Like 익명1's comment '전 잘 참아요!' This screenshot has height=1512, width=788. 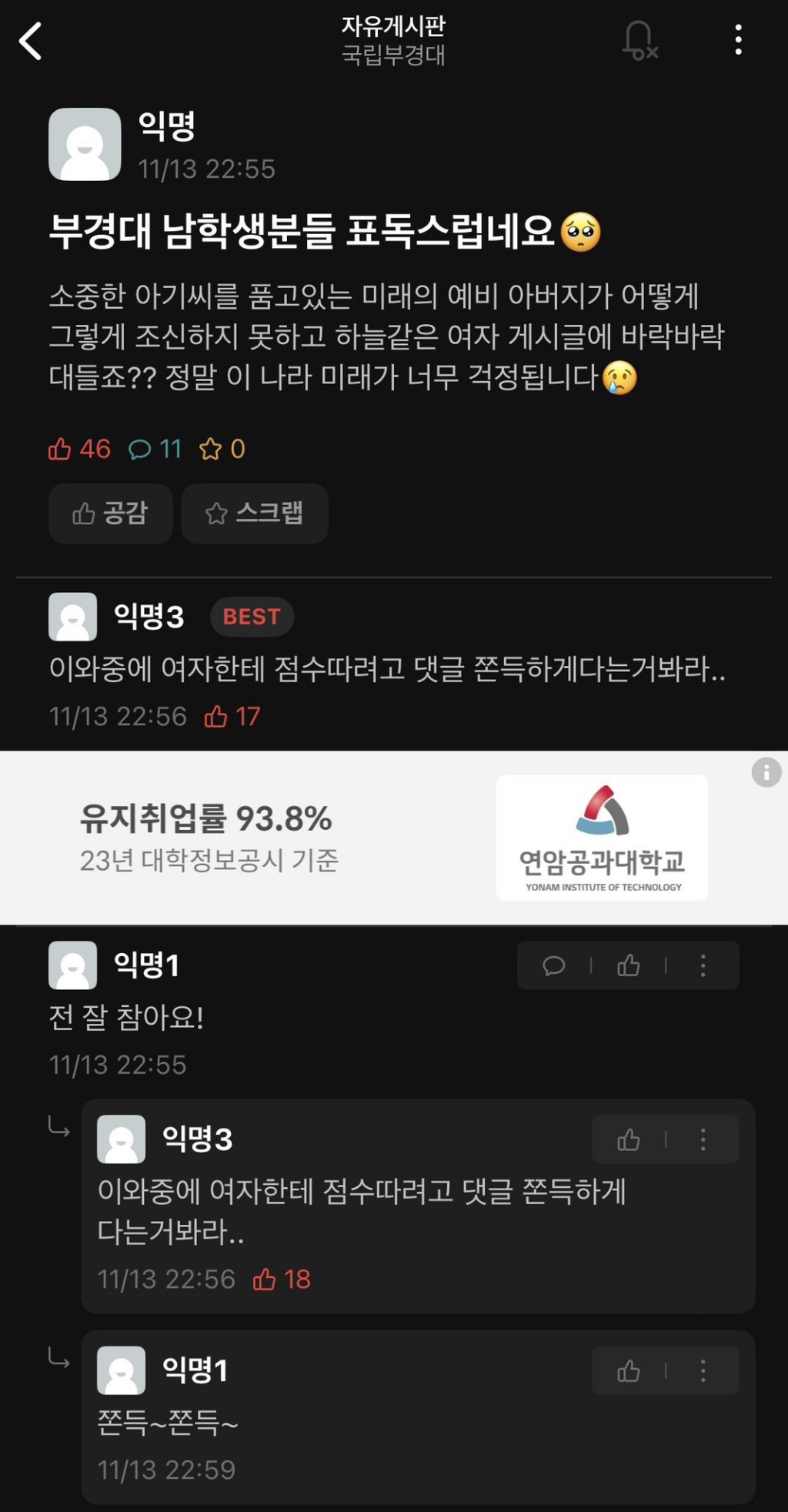[629, 965]
